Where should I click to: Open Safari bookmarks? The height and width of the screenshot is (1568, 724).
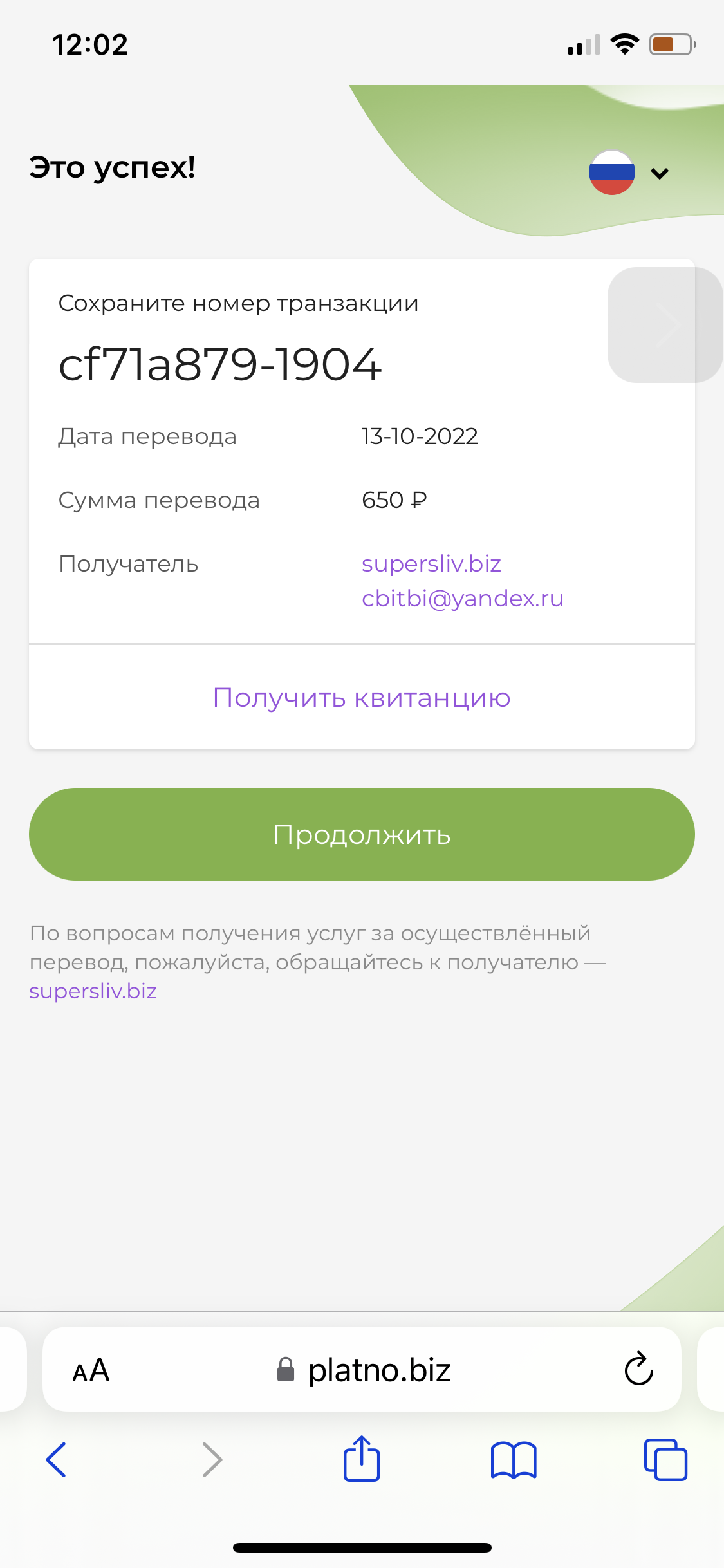514,1460
